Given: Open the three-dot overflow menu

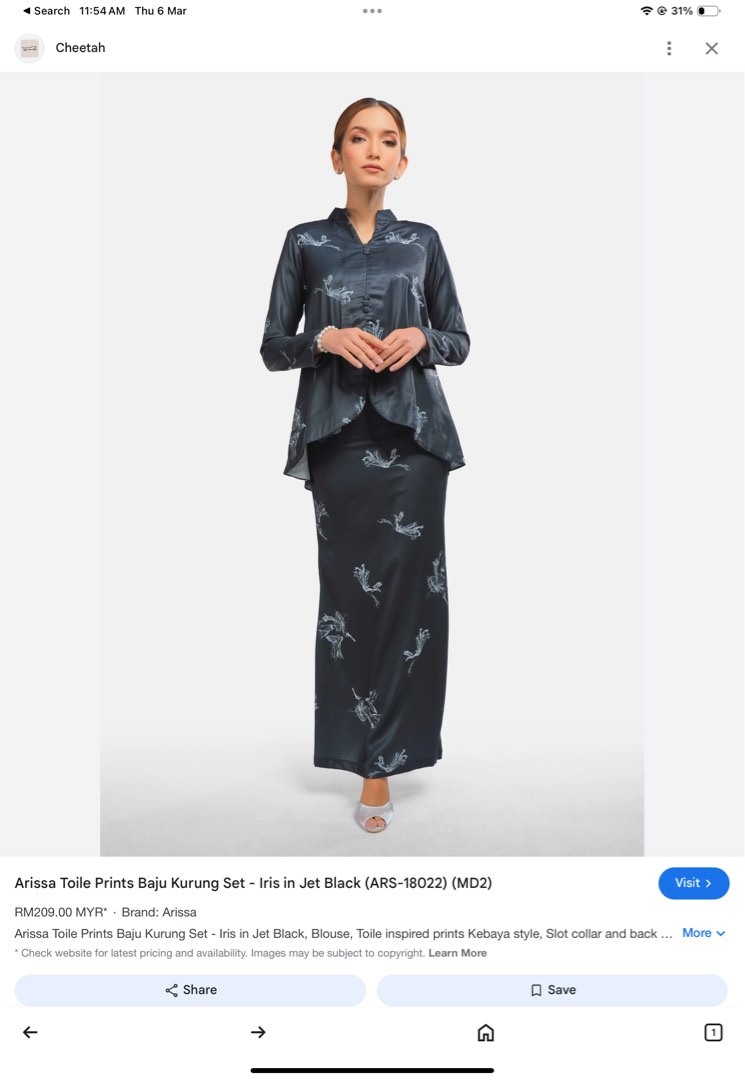Looking at the screenshot, I should [669, 47].
